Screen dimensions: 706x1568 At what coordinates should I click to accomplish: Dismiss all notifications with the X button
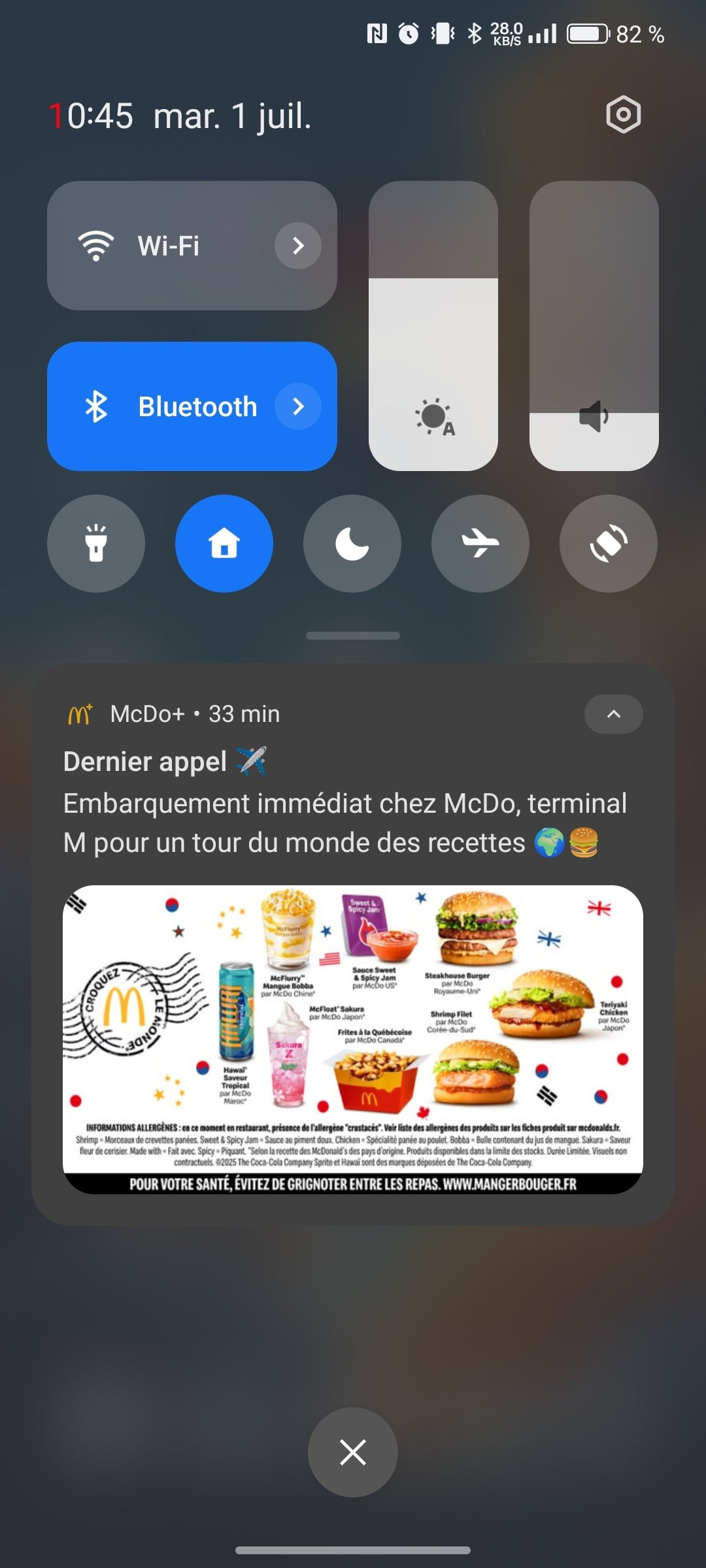click(353, 1452)
